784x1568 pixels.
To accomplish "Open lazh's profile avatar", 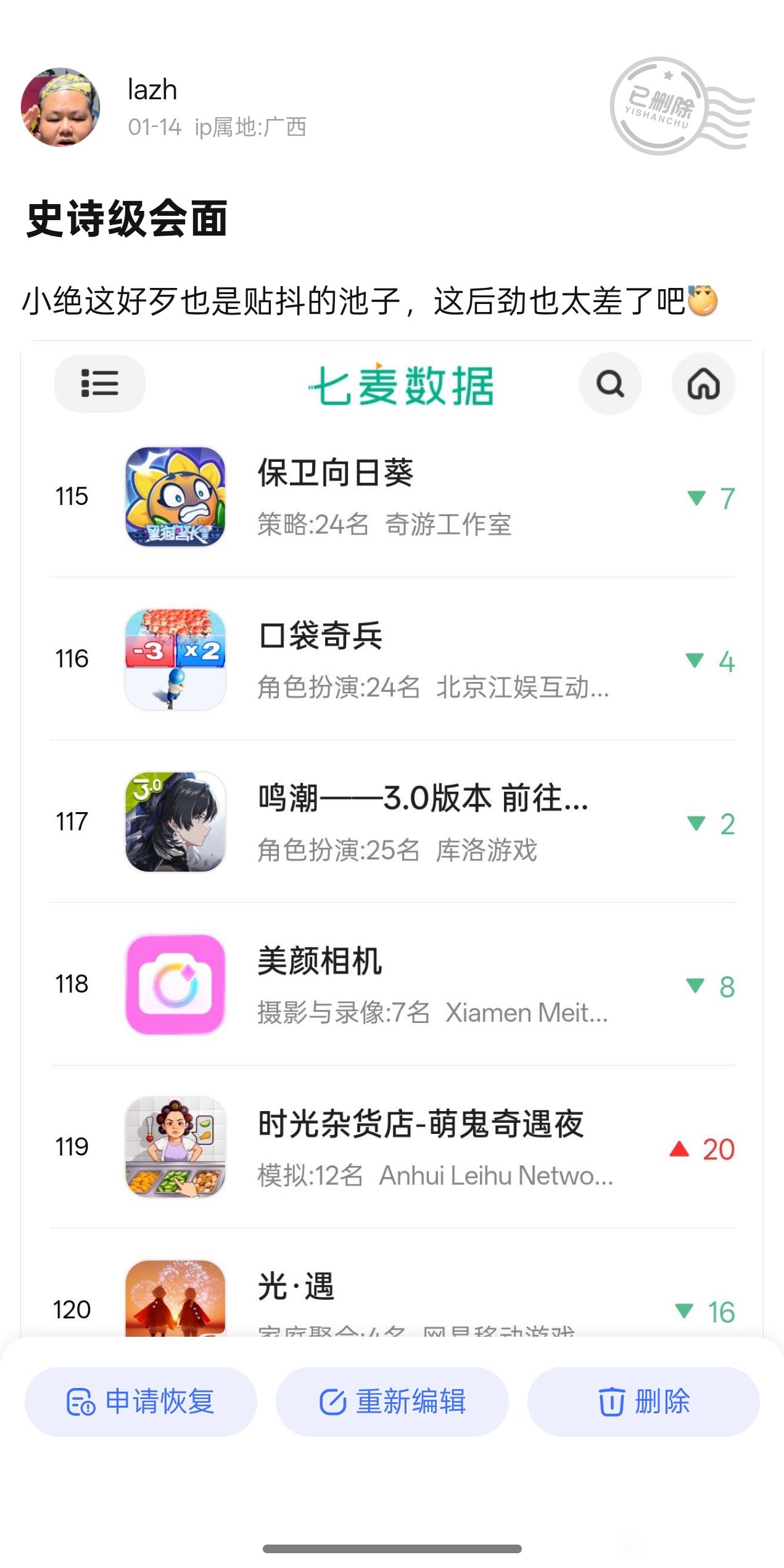I will click(x=60, y=107).
